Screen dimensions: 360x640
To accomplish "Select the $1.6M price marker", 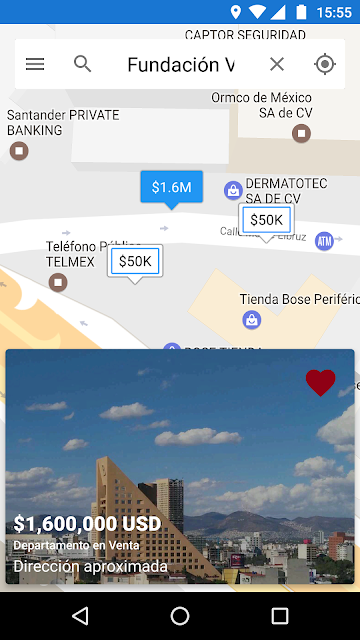I will click(x=172, y=189).
